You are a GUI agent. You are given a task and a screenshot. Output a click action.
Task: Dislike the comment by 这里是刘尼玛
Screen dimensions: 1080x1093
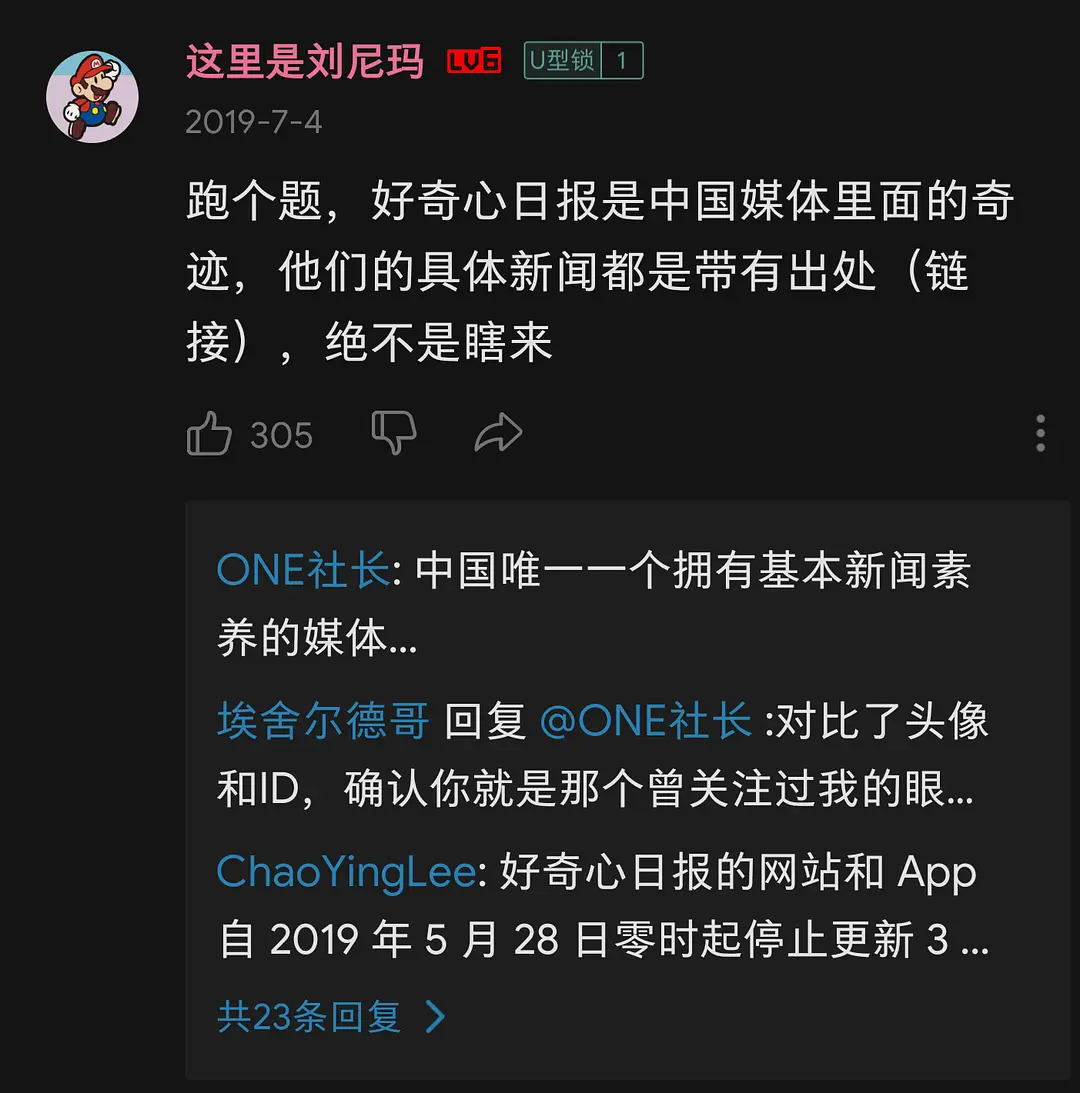394,432
